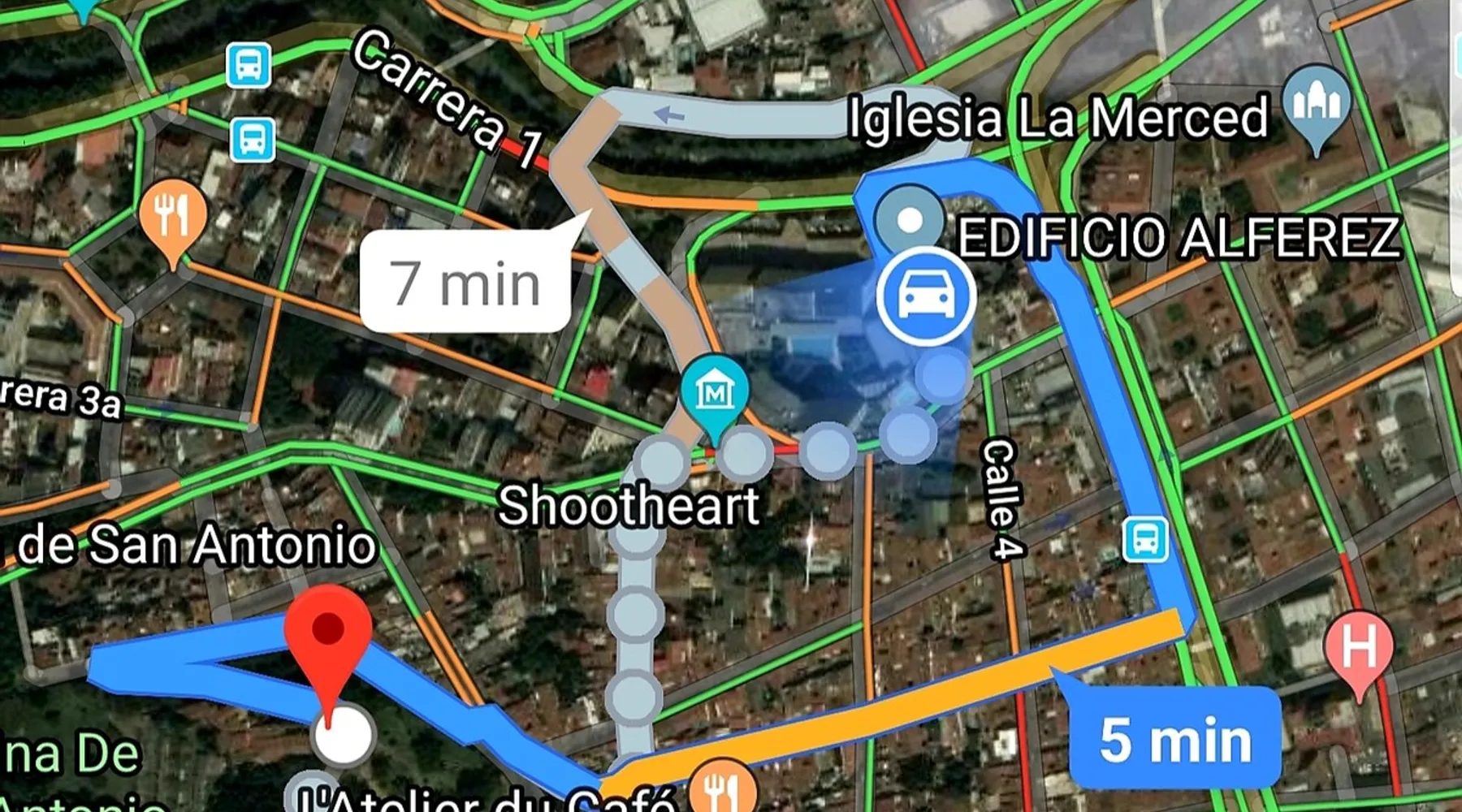Screen dimensions: 1462x812
Task: Open the bus stop beside Calle 4
Action: click(1145, 539)
